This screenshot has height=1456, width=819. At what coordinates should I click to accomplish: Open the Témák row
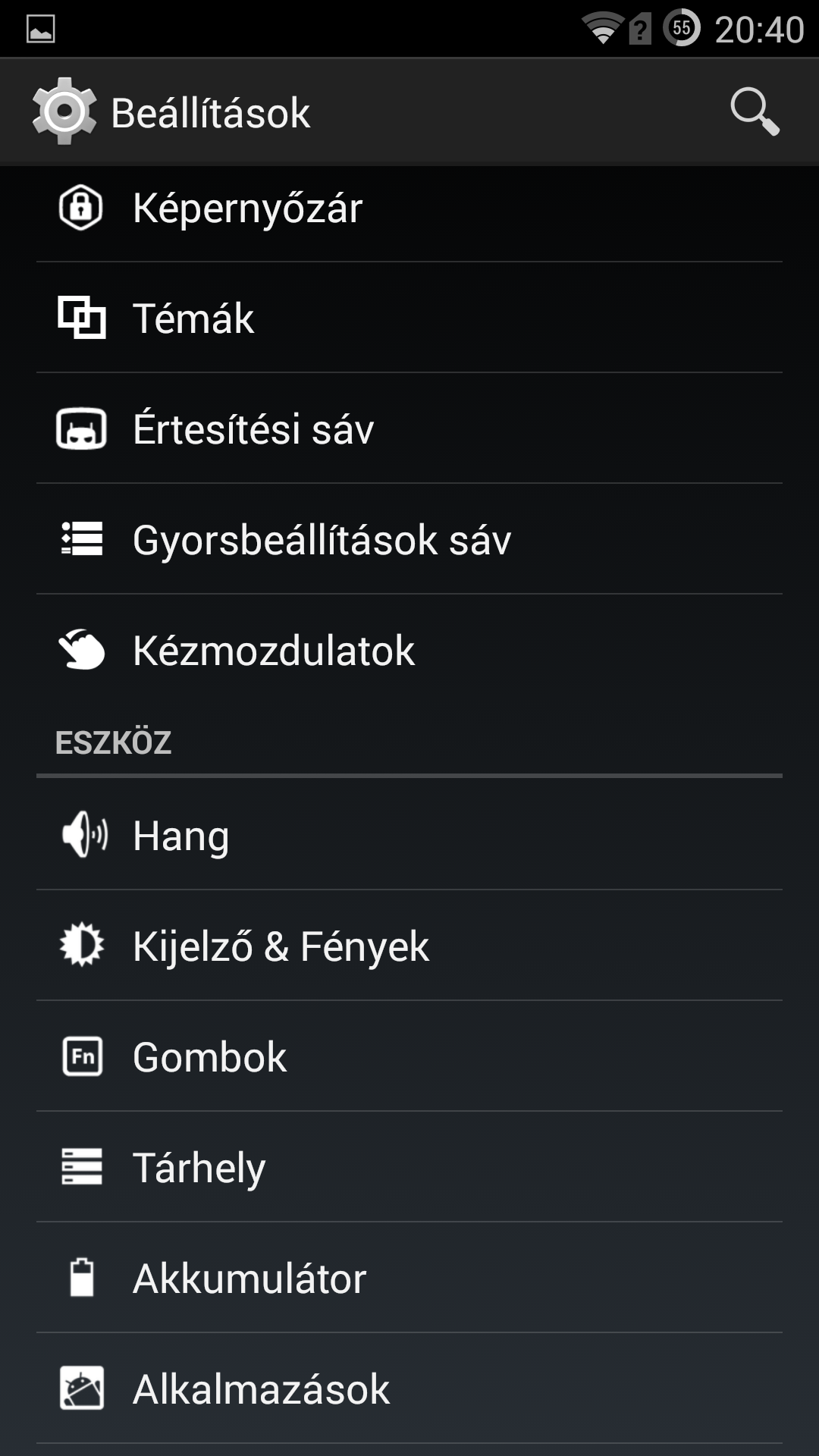[x=409, y=318]
